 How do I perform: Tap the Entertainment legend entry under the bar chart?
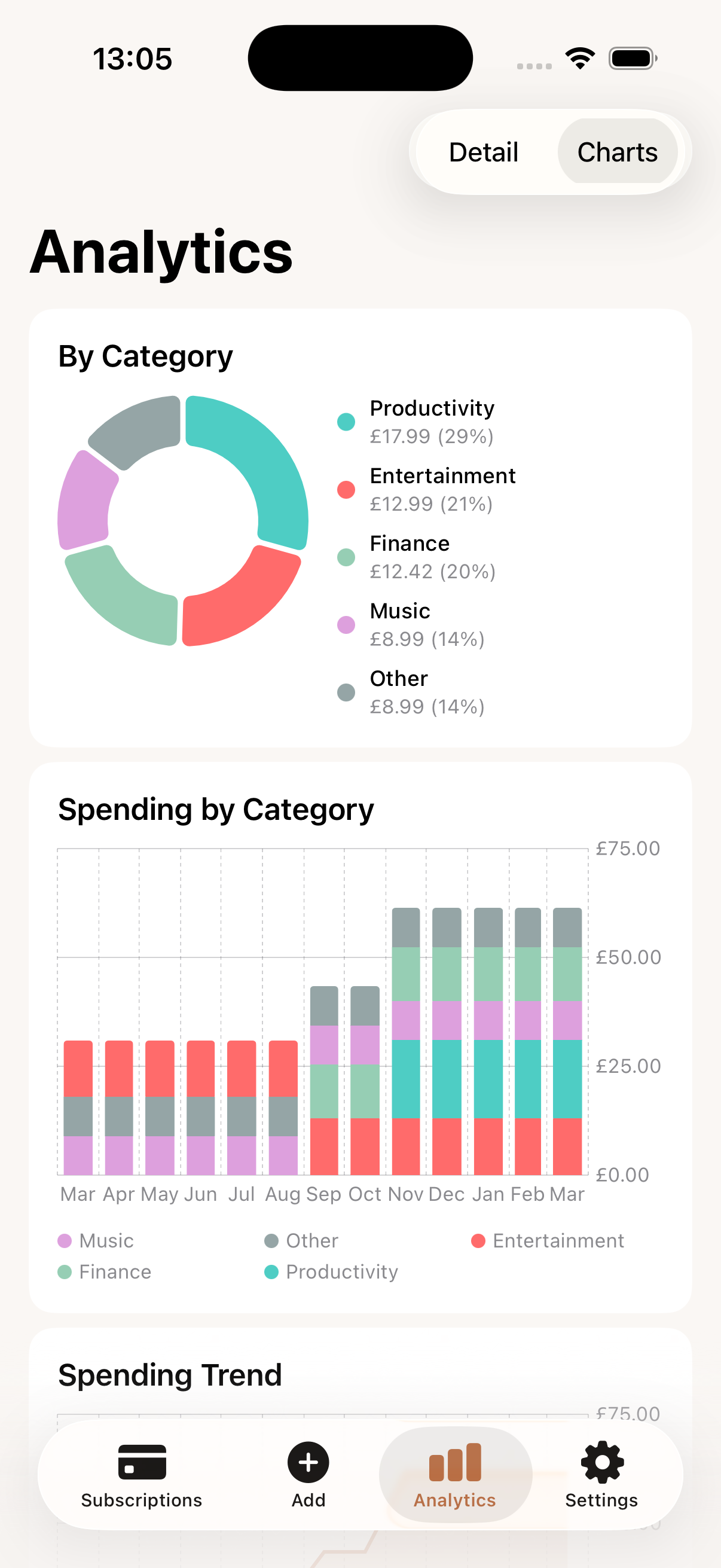tap(557, 1240)
